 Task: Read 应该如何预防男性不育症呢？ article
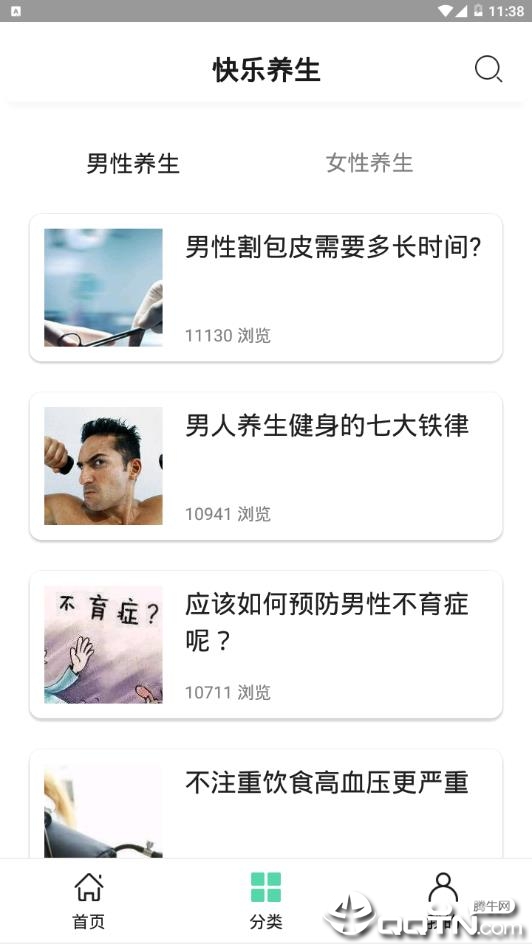click(266, 645)
